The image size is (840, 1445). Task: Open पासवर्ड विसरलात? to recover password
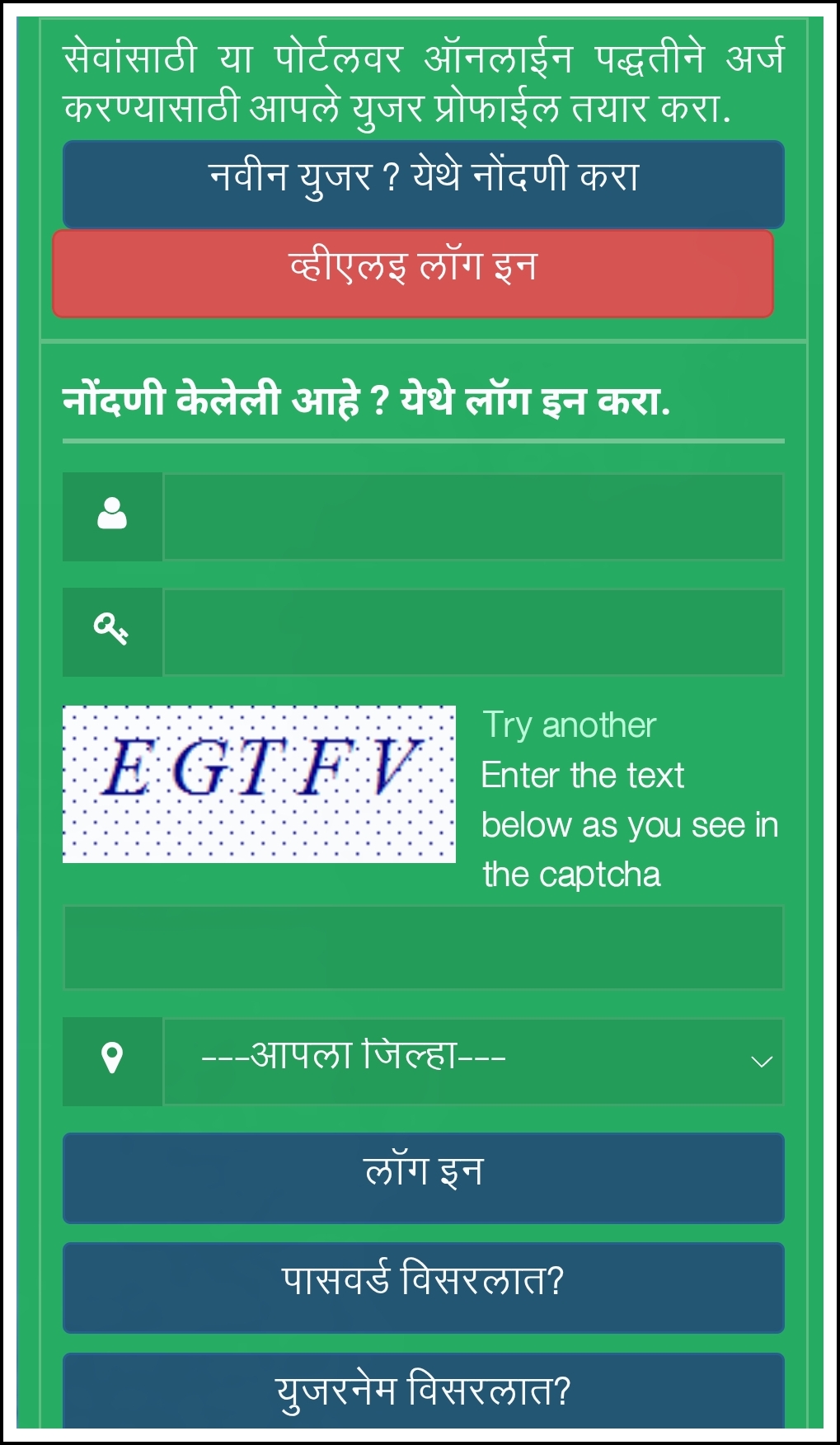tap(423, 1288)
